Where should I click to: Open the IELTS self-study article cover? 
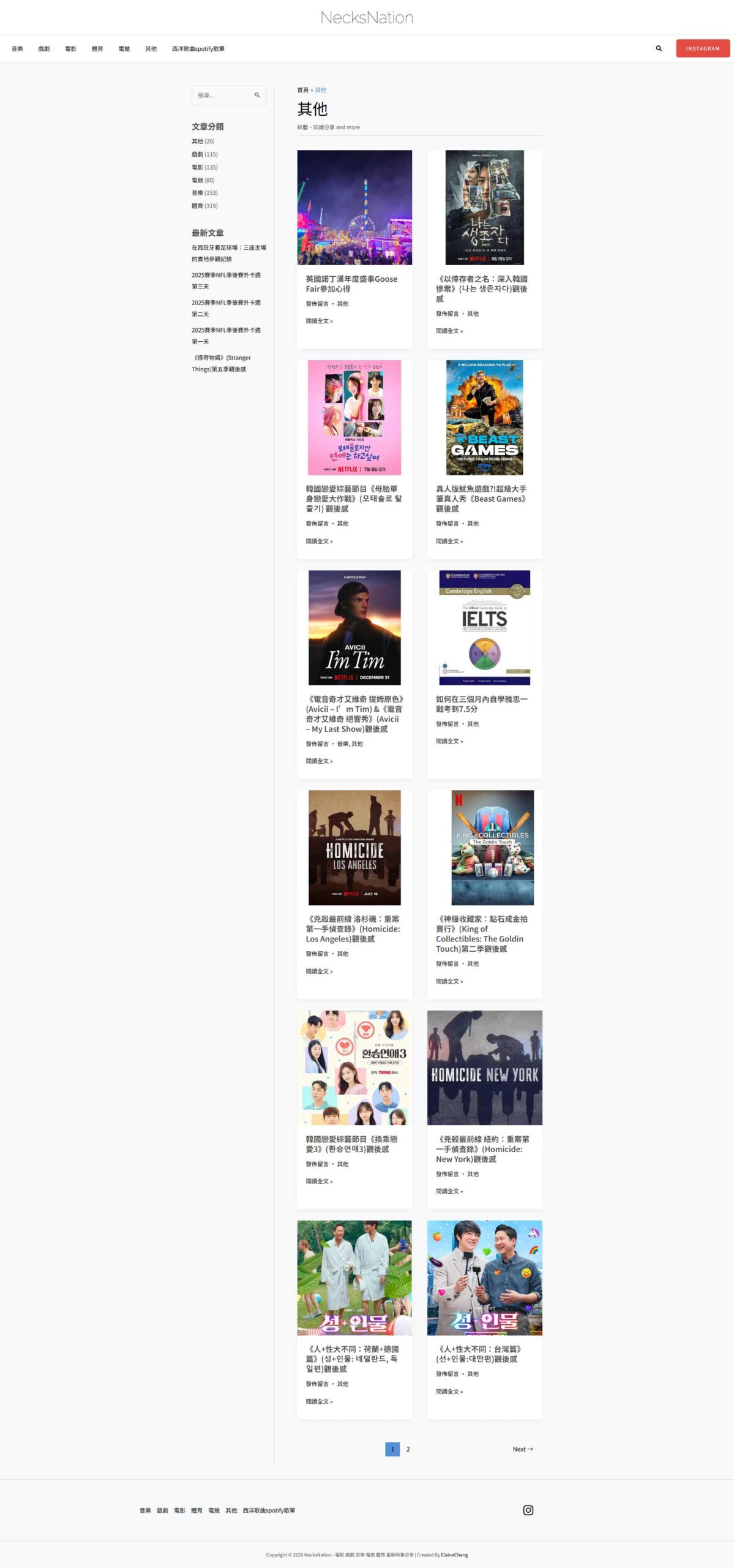(x=484, y=628)
